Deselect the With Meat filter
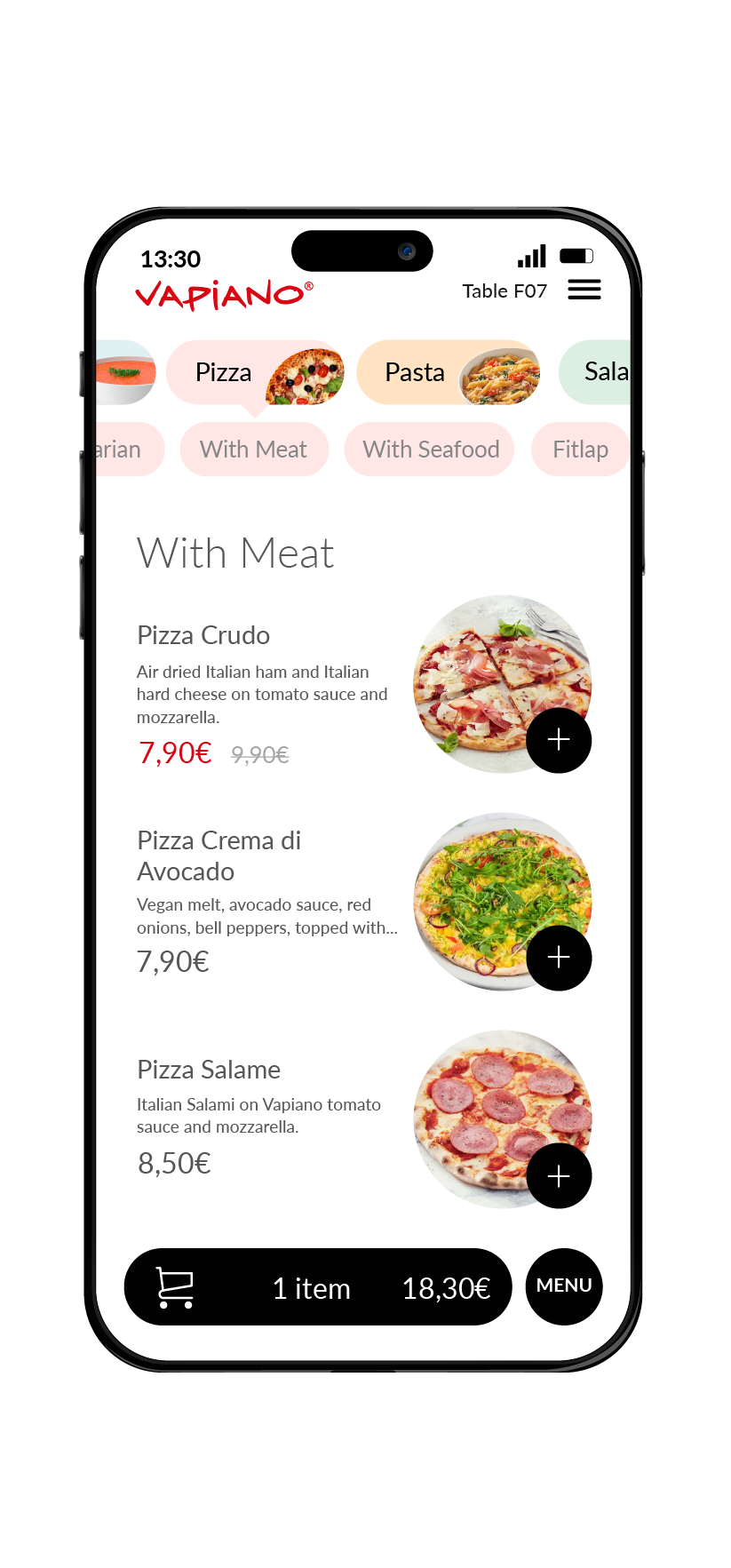Screen dimensions: 731x1568 pos(254,450)
